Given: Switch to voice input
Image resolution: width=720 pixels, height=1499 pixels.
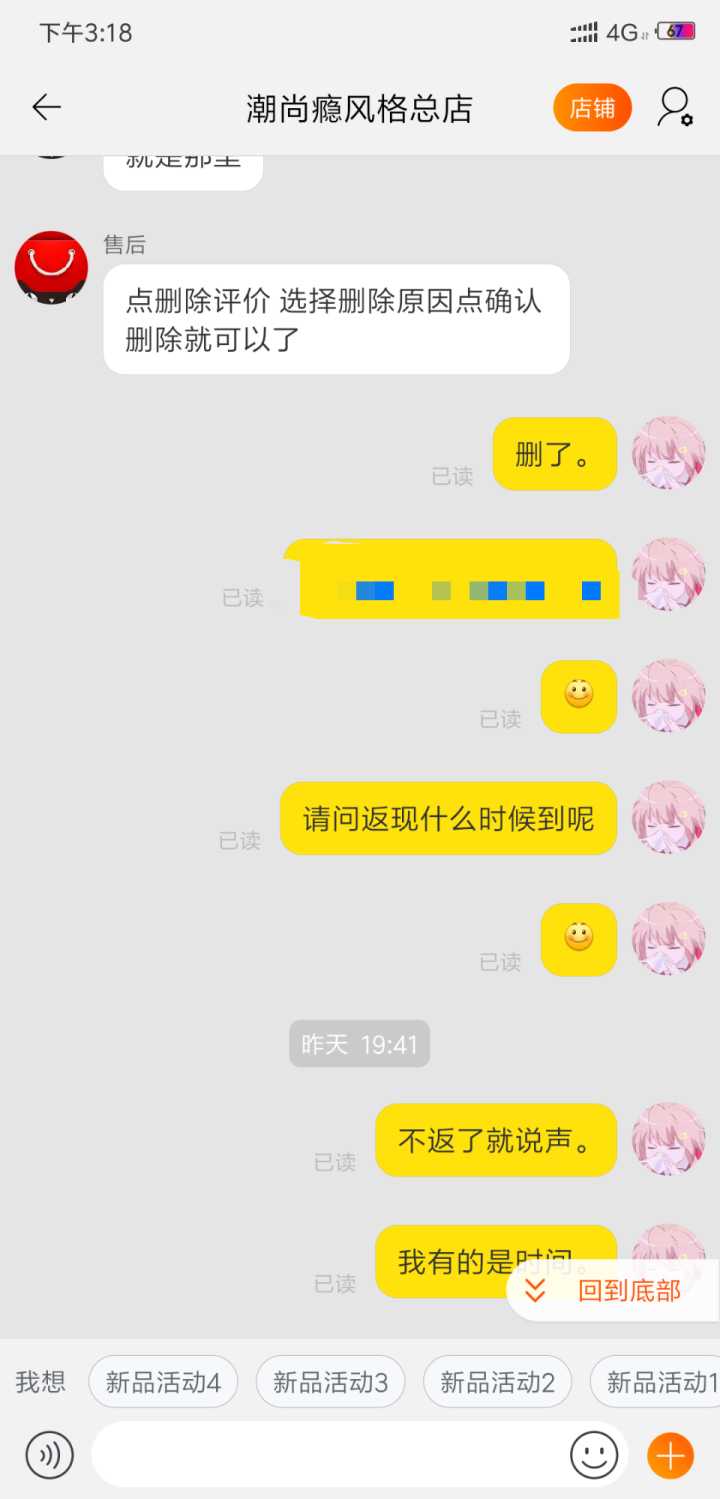Looking at the screenshot, I should 50,1455.
